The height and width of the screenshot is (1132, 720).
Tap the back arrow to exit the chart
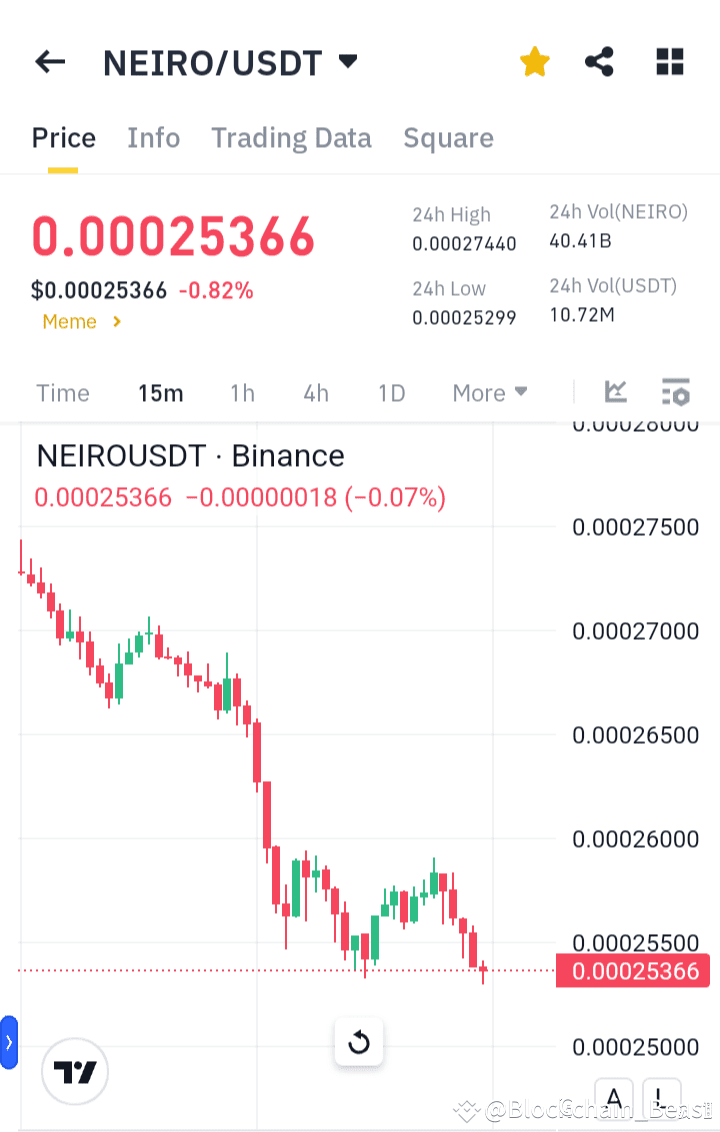(49, 61)
